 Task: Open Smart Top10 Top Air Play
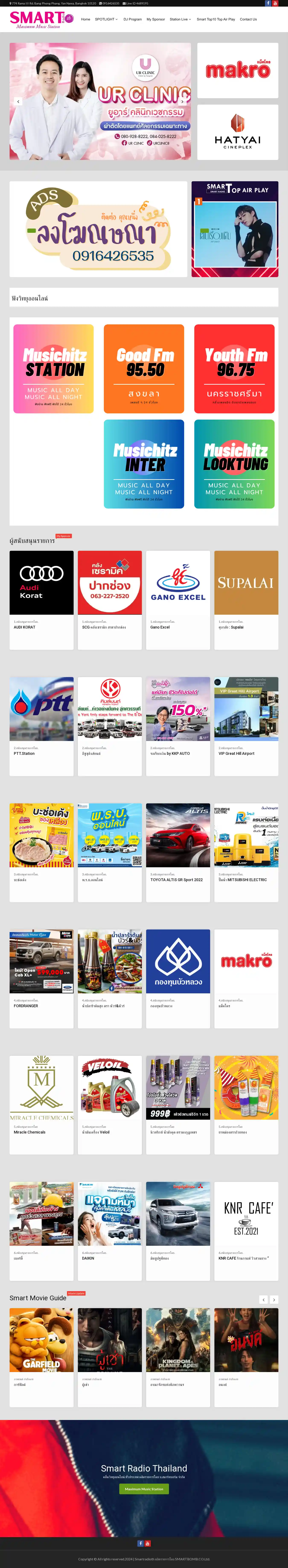[215, 19]
